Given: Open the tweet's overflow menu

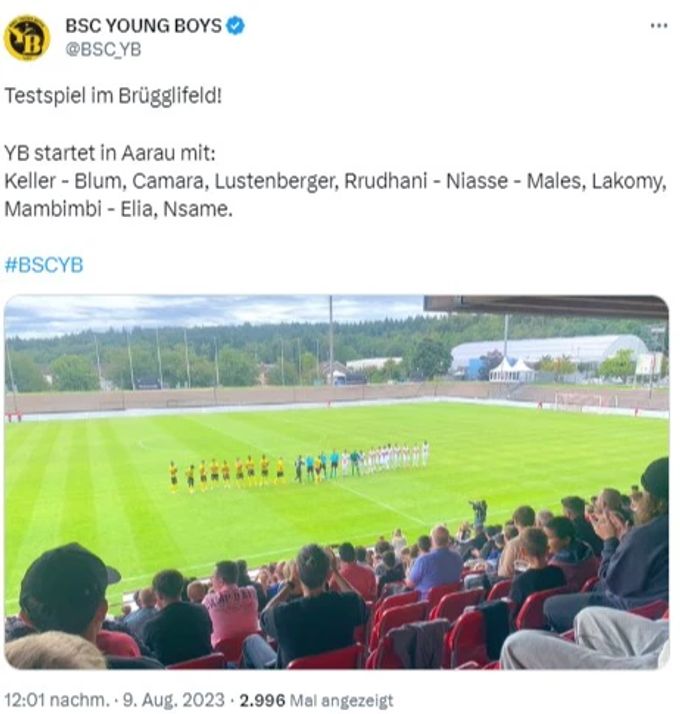Looking at the screenshot, I should click(658, 25).
